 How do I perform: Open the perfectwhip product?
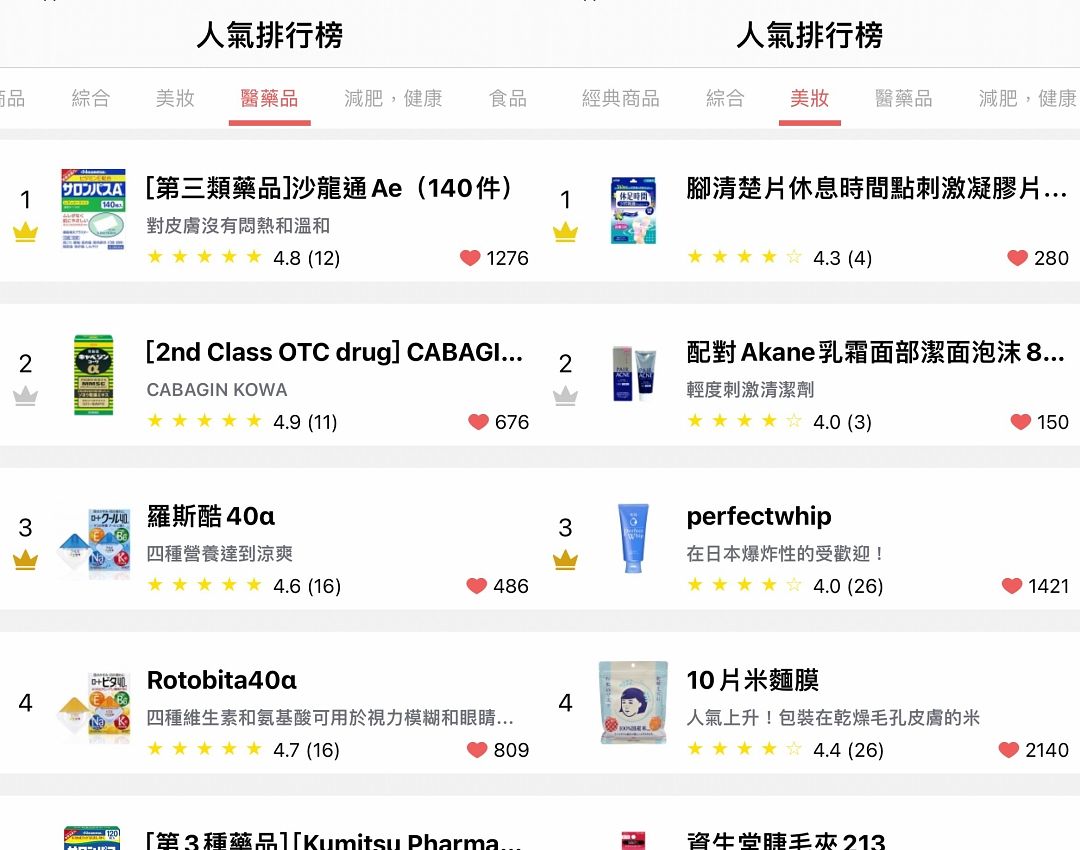pos(759,517)
